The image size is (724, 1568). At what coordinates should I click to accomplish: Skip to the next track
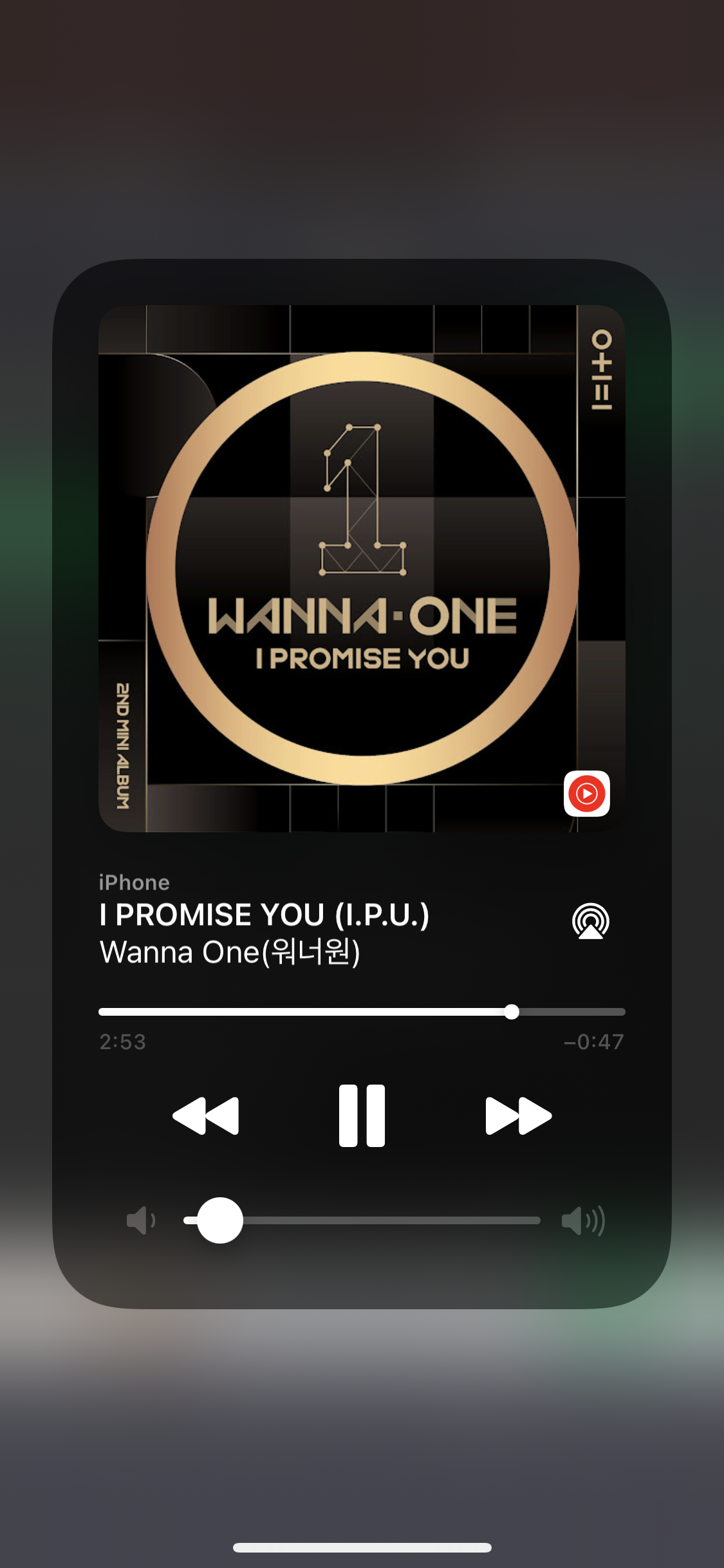pyautogui.click(x=518, y=1115)
